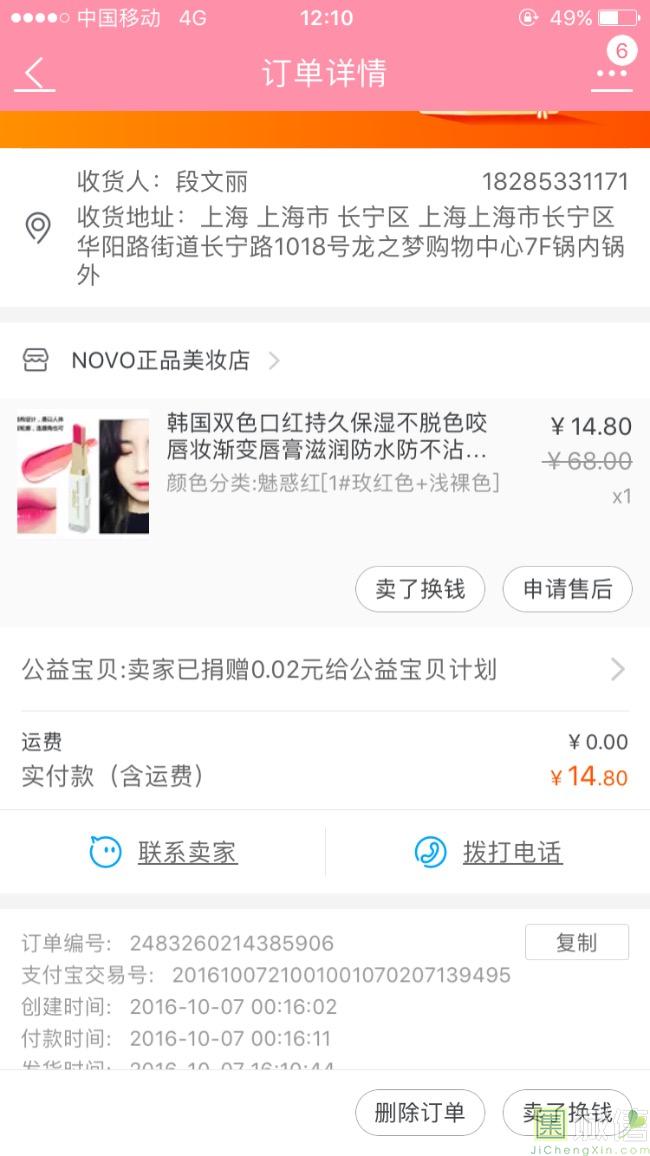Copy the order number with 复制
The height and width of the screenshot is (1156, 650).
576,942
